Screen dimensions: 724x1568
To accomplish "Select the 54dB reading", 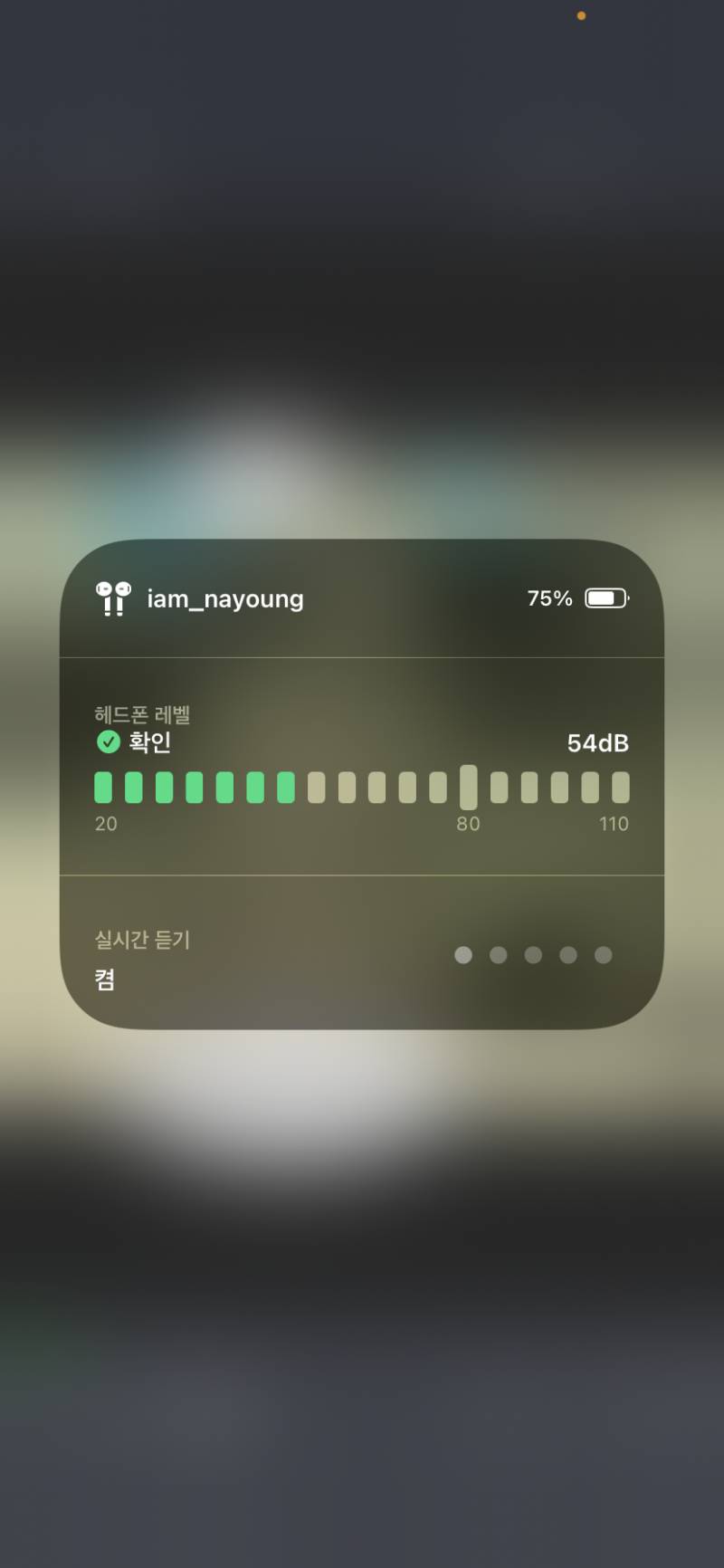I will pos(600,743).
